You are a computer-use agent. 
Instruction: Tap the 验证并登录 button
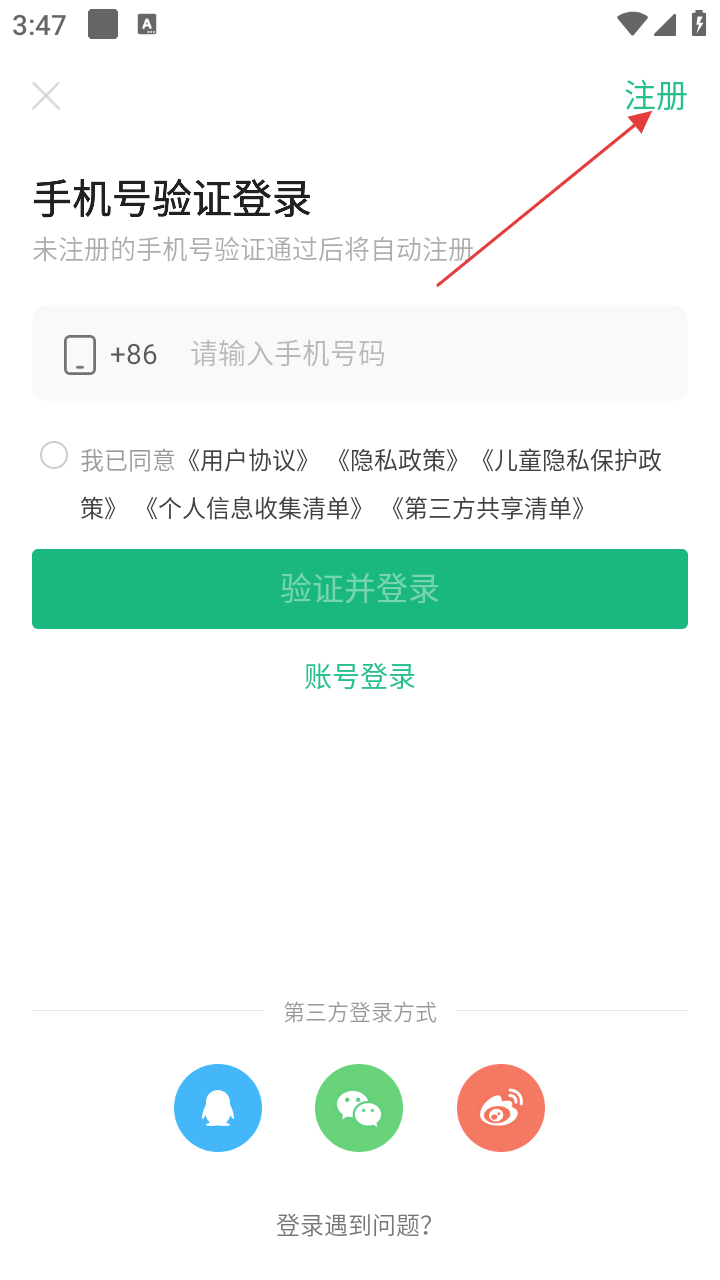tap(360, 589)
